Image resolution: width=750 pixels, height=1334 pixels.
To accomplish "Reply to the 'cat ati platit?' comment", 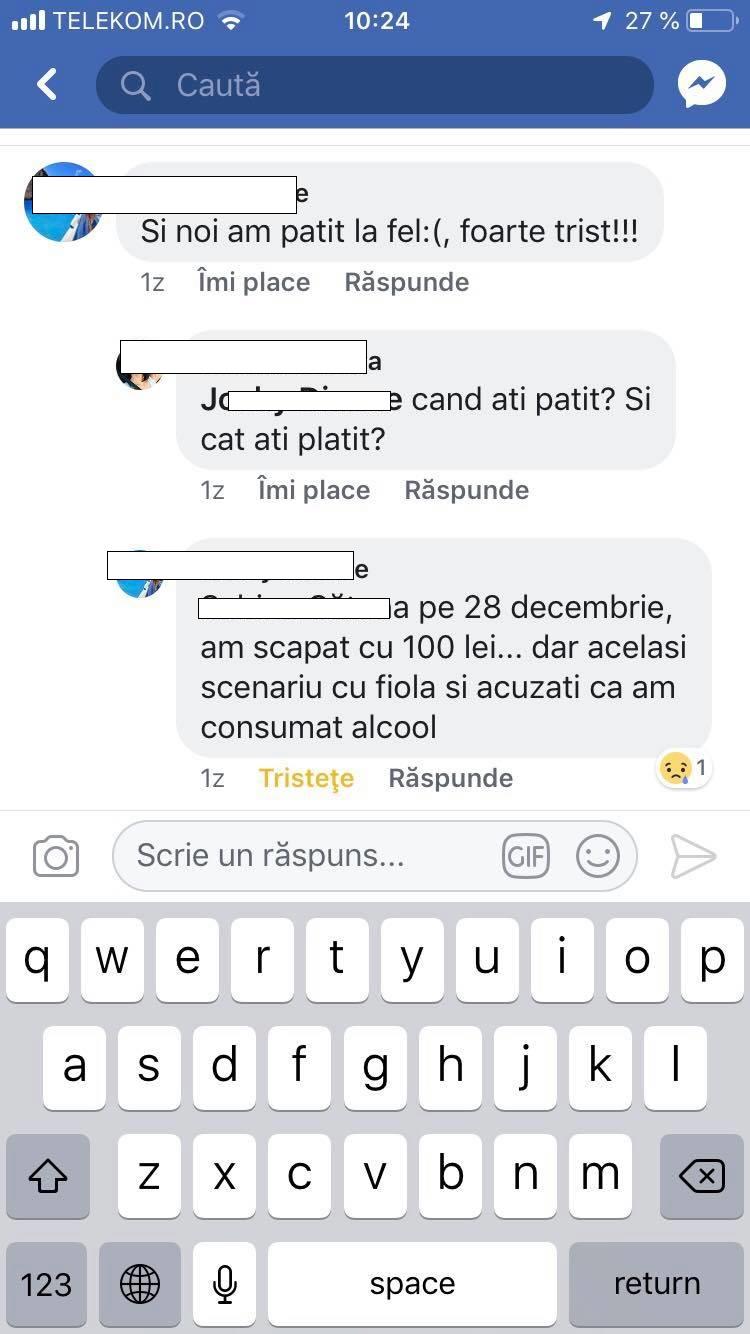I will pos(466,490).
